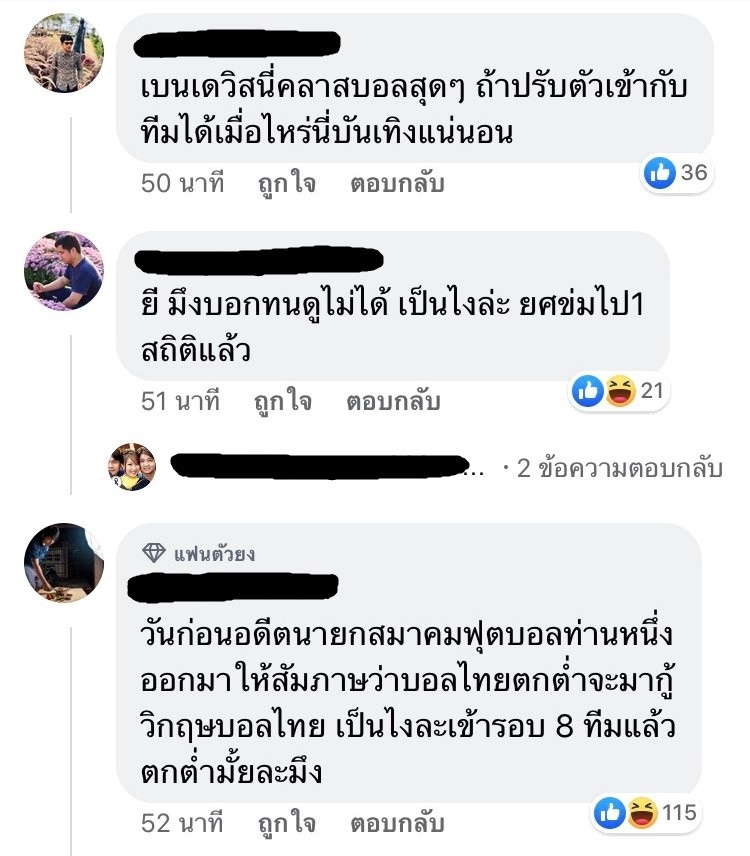This screenshot has height=856, width=750.
Task: Open profile picture of the 50 นาที commenter
Action: (63, 52)
